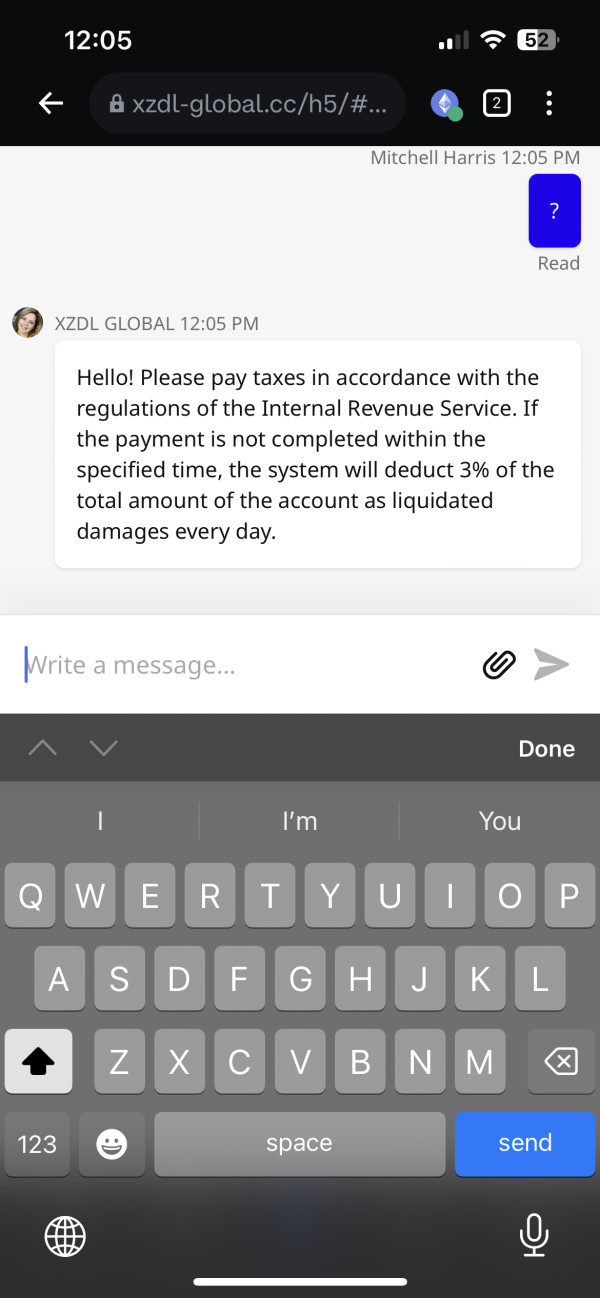Hit the backspace key
Screen dimensions: 600x1298
(x=561, y=1061)
